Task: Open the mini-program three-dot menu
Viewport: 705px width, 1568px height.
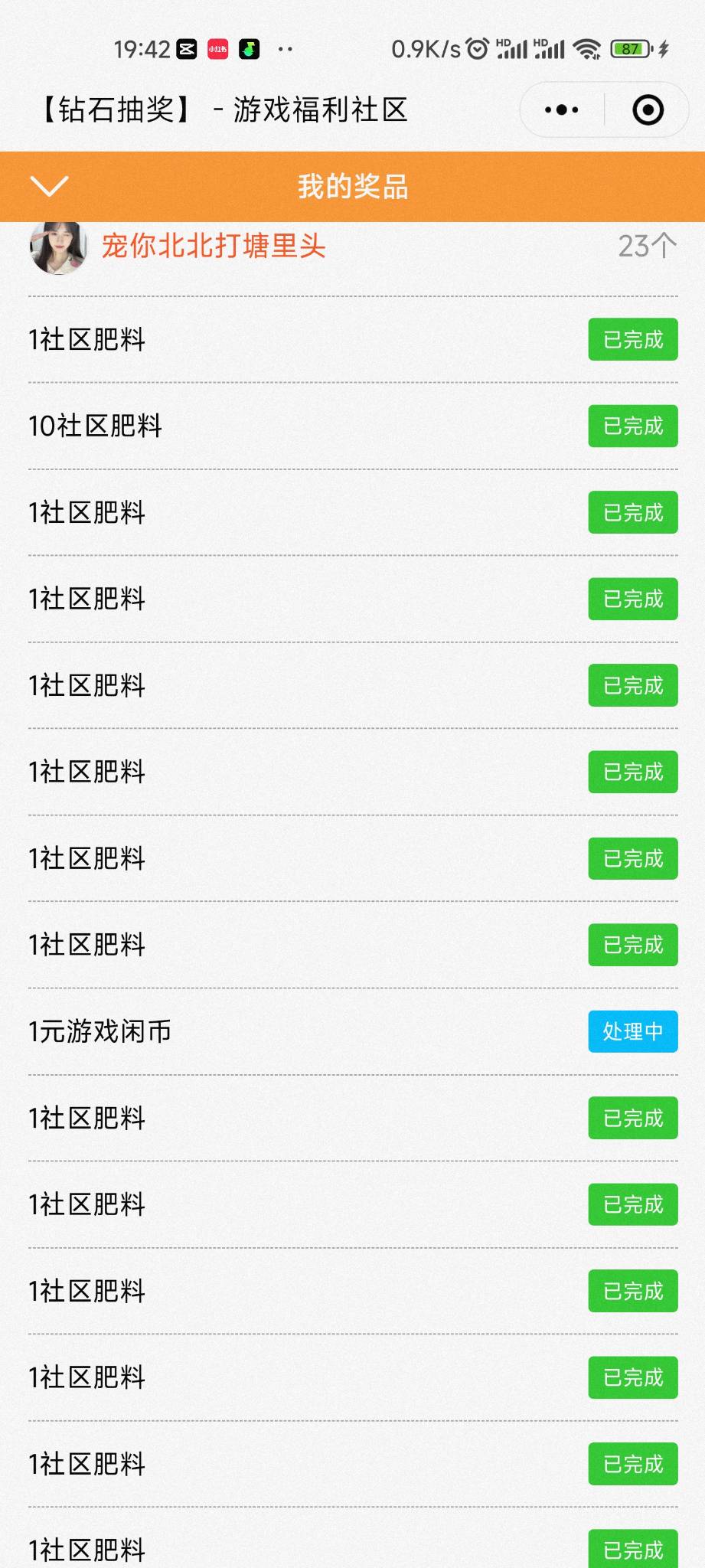Action: pos(561,110)
